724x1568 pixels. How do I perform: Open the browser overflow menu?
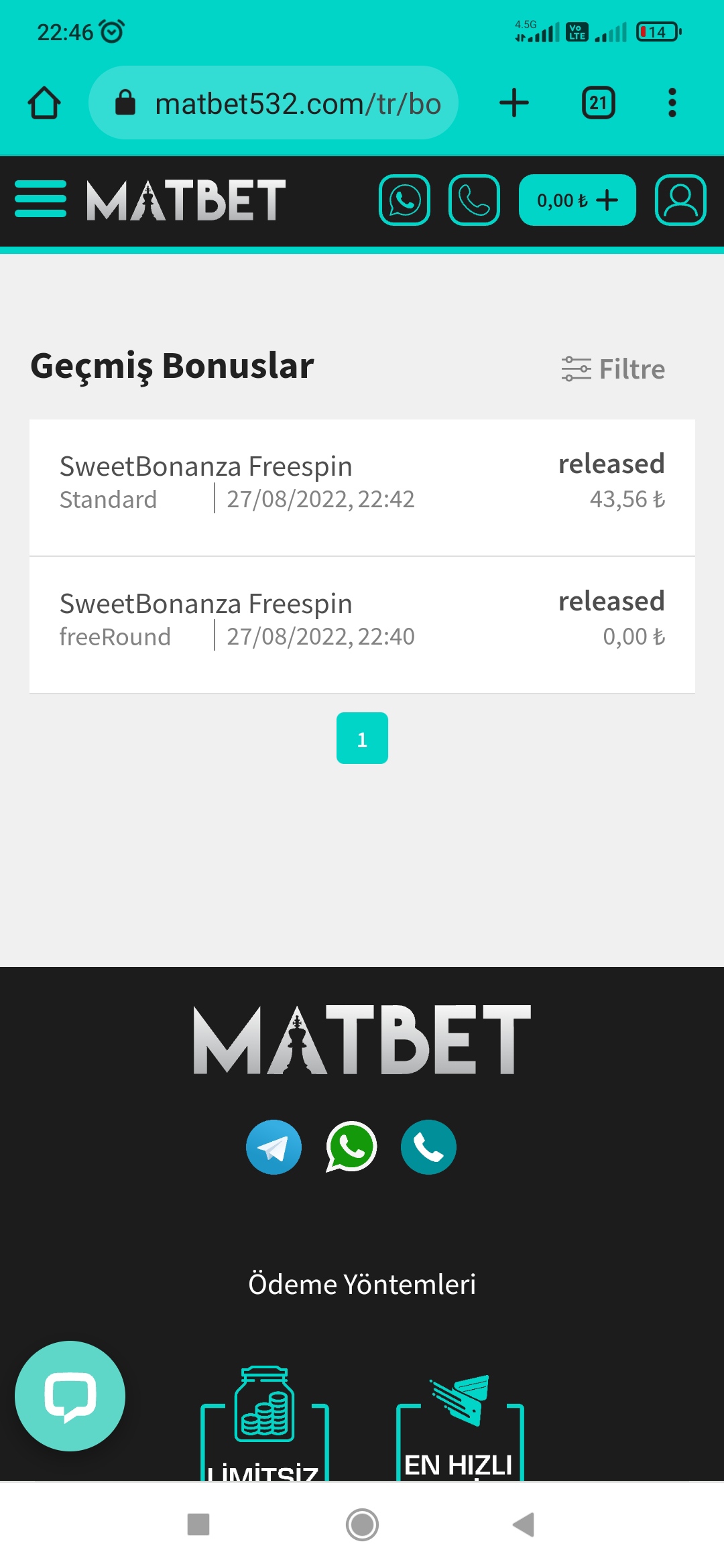click(x=672, y=103)
